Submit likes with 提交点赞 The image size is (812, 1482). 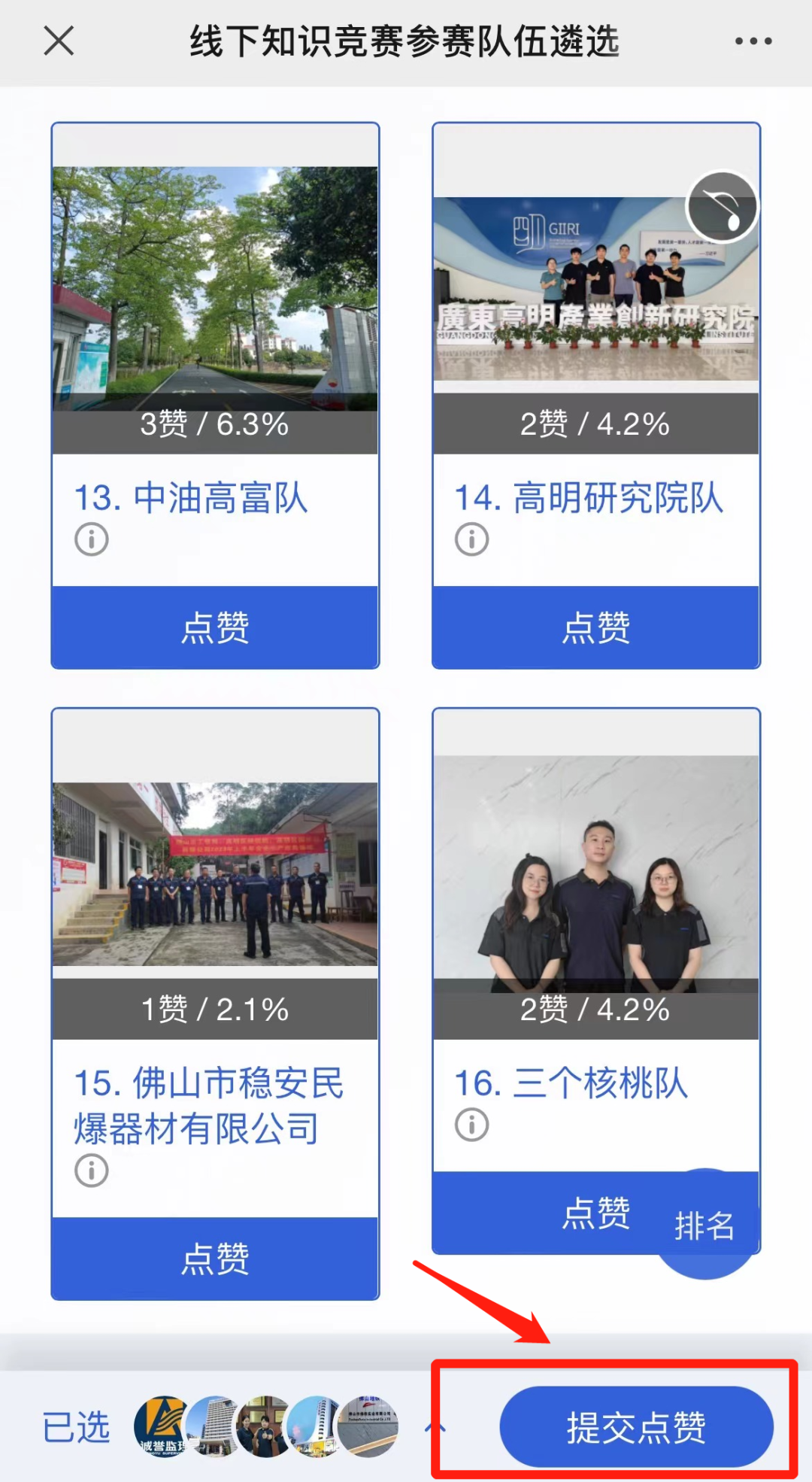click(636, 1427)
